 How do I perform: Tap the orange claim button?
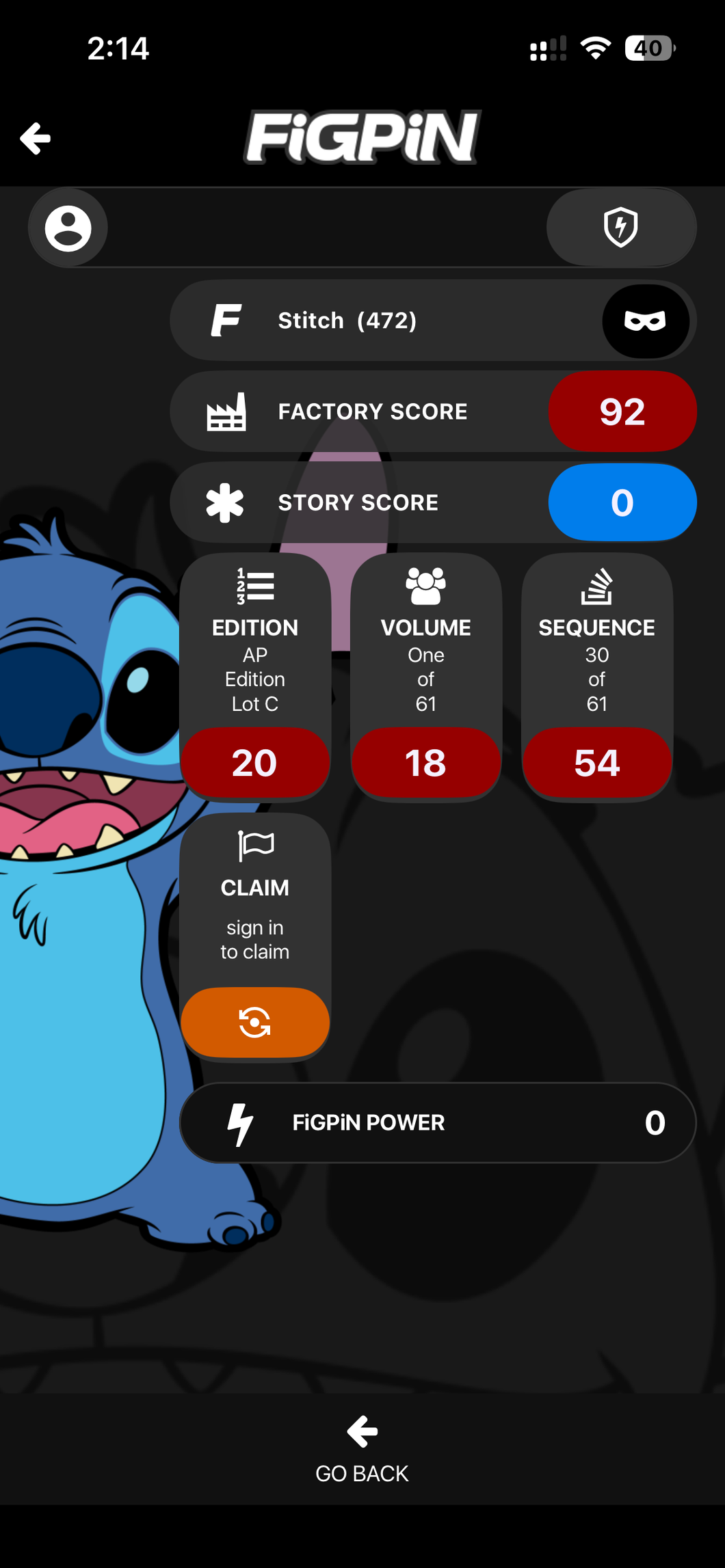[255, 1023]
